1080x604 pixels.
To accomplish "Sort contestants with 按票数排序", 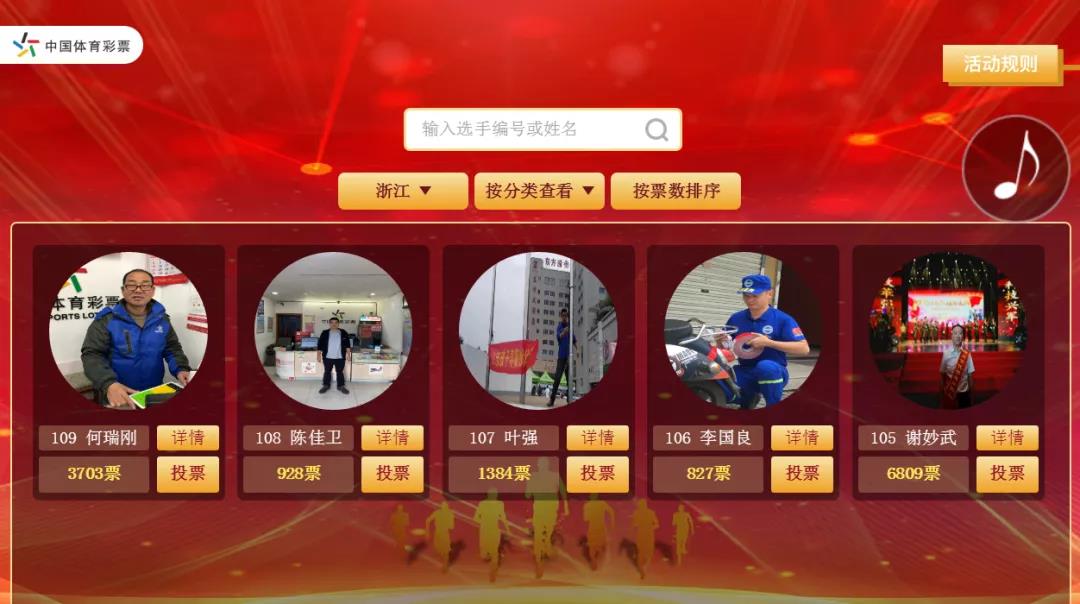I will point(676,191).
